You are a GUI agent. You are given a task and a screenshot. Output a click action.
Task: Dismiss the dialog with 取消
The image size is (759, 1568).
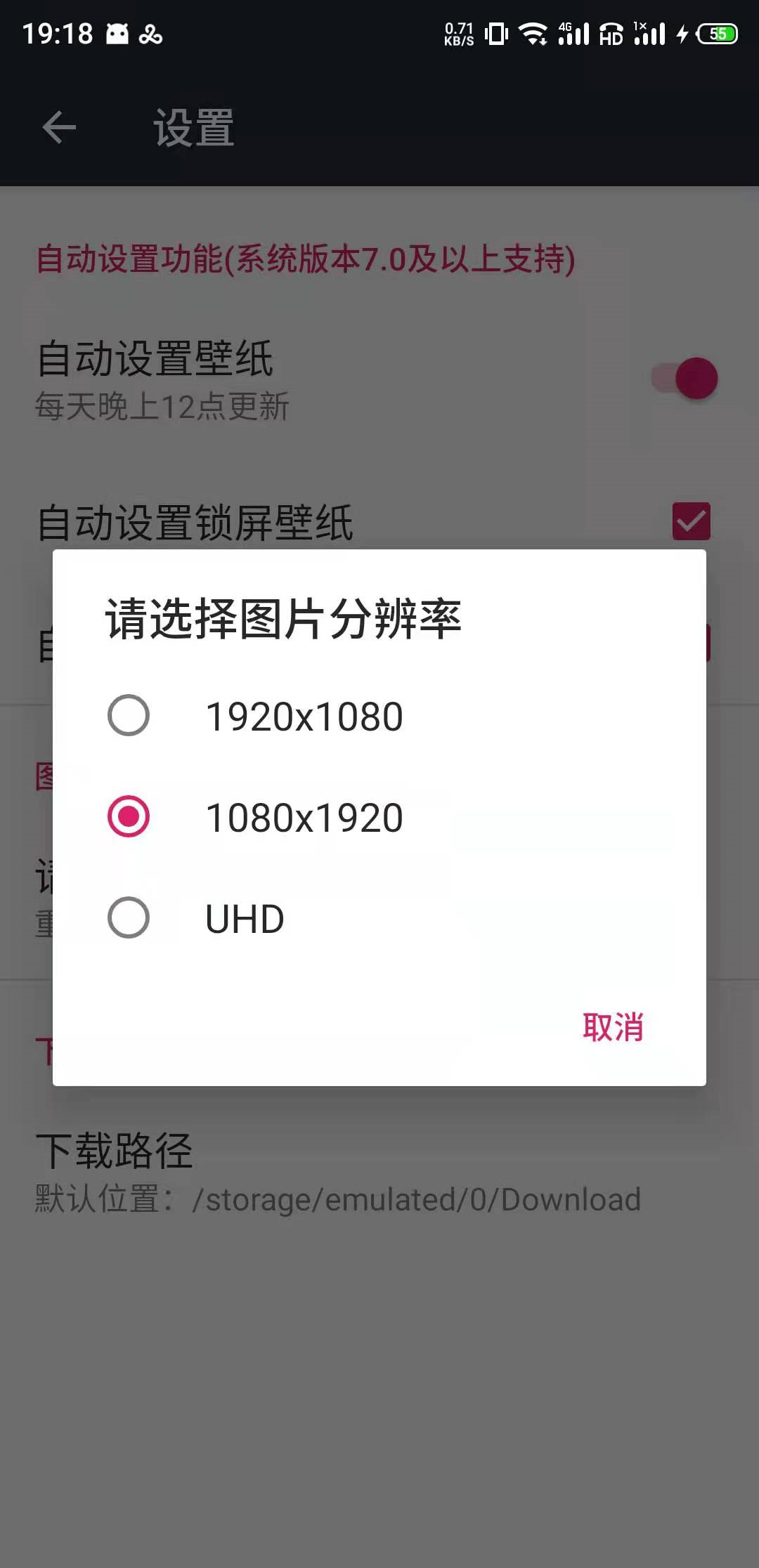click(x=613, y=1027)
